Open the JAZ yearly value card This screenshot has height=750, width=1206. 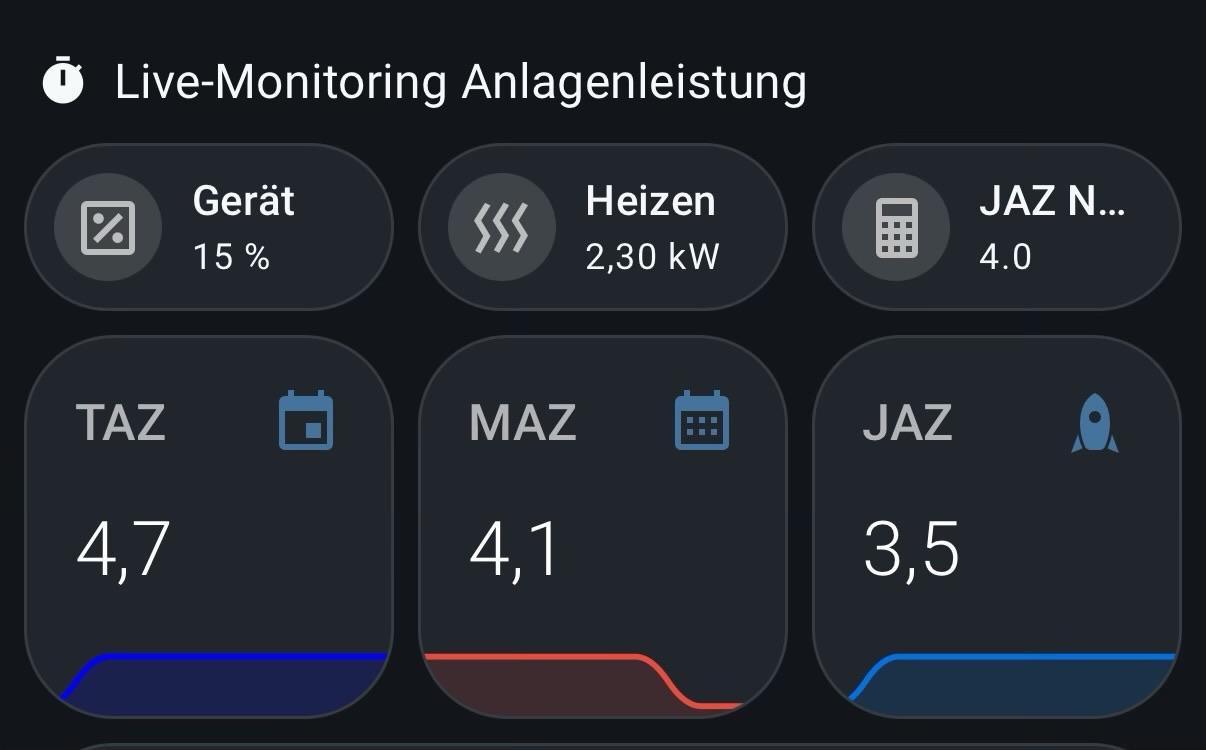[996, 525]
